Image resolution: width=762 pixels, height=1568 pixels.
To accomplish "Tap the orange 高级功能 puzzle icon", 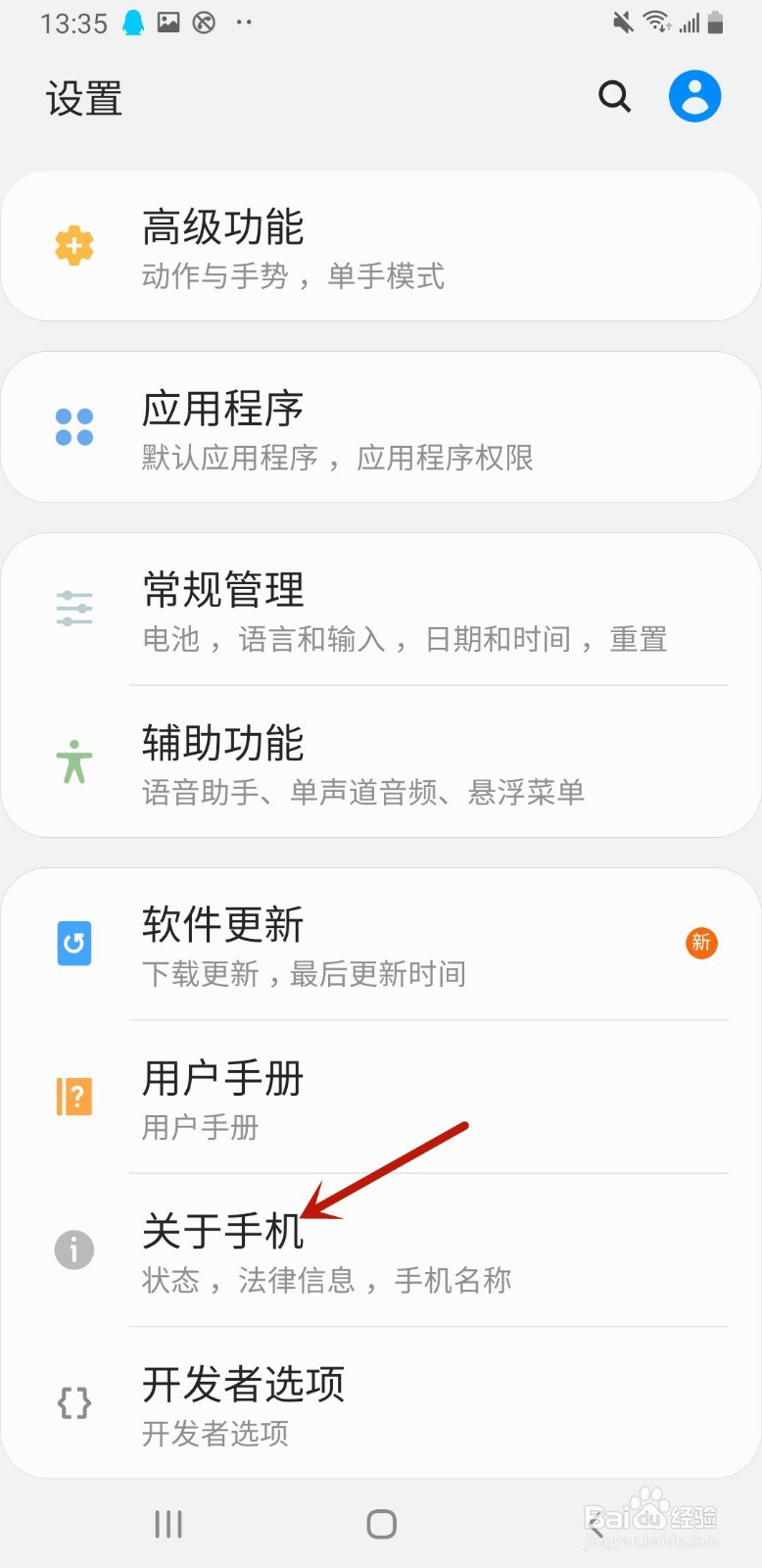I will coord(73,245).
